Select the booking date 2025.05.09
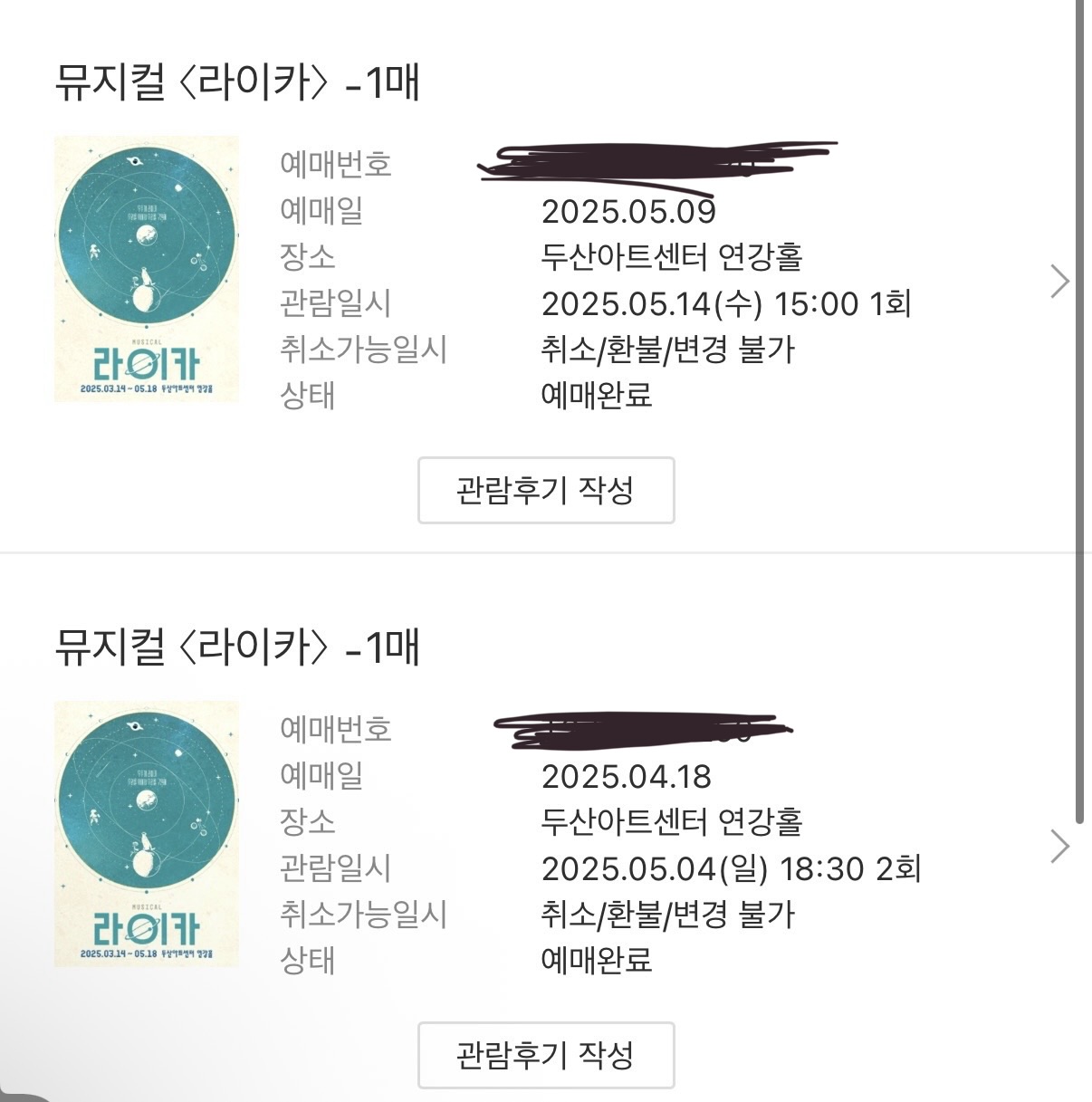1092x1102 pixels. (x=629, y=212)
